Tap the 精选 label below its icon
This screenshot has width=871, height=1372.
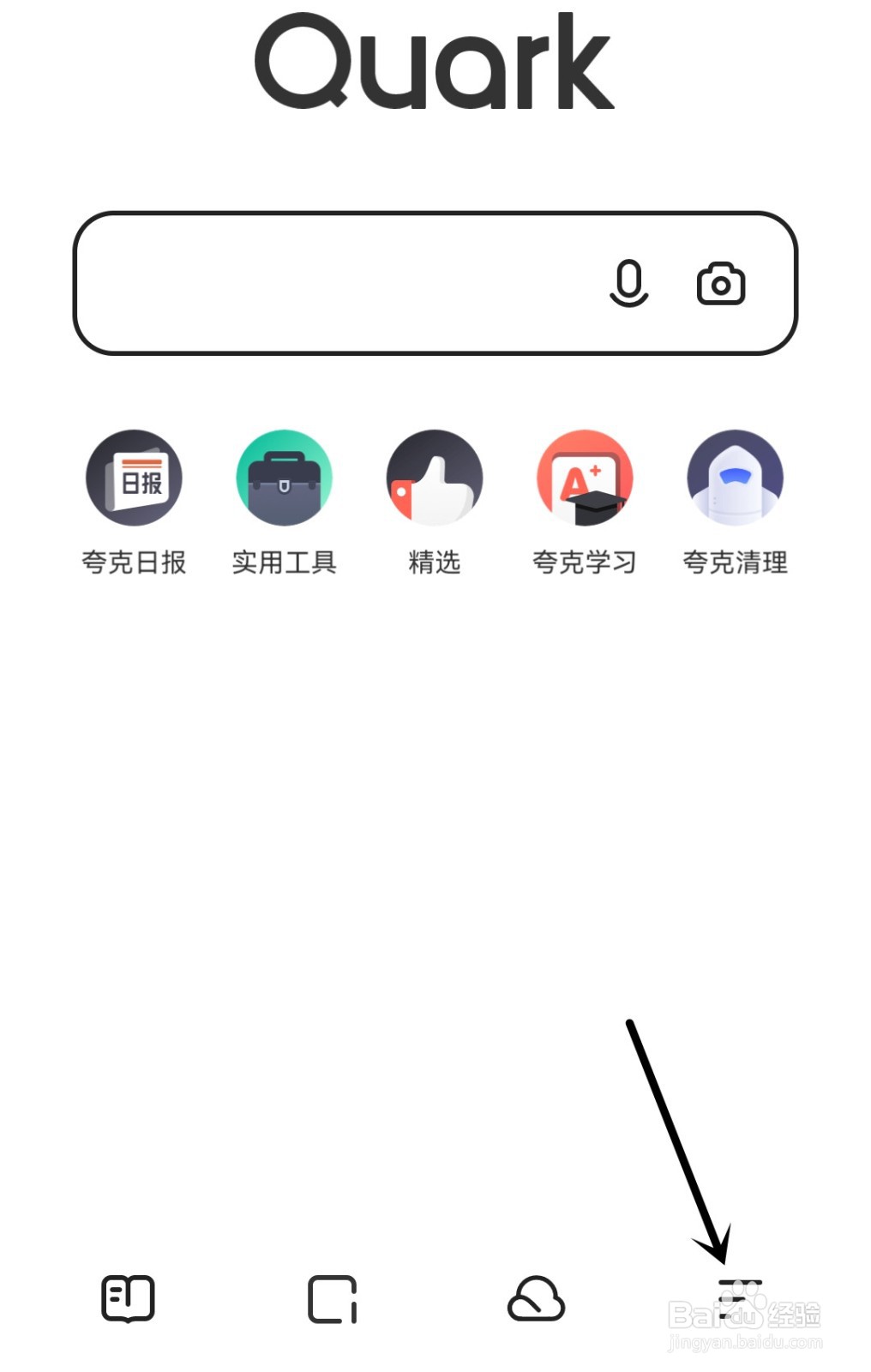click(434, 563)
